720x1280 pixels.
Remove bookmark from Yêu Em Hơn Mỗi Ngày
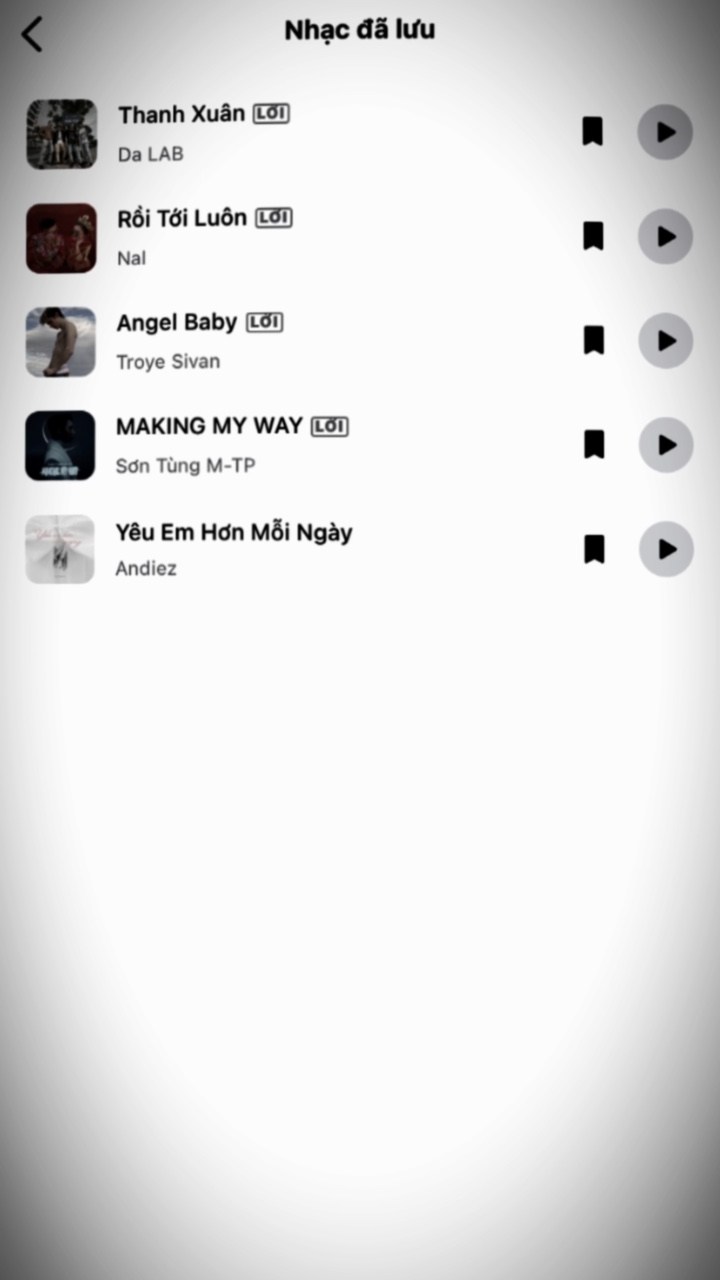(x=593, y=549)
